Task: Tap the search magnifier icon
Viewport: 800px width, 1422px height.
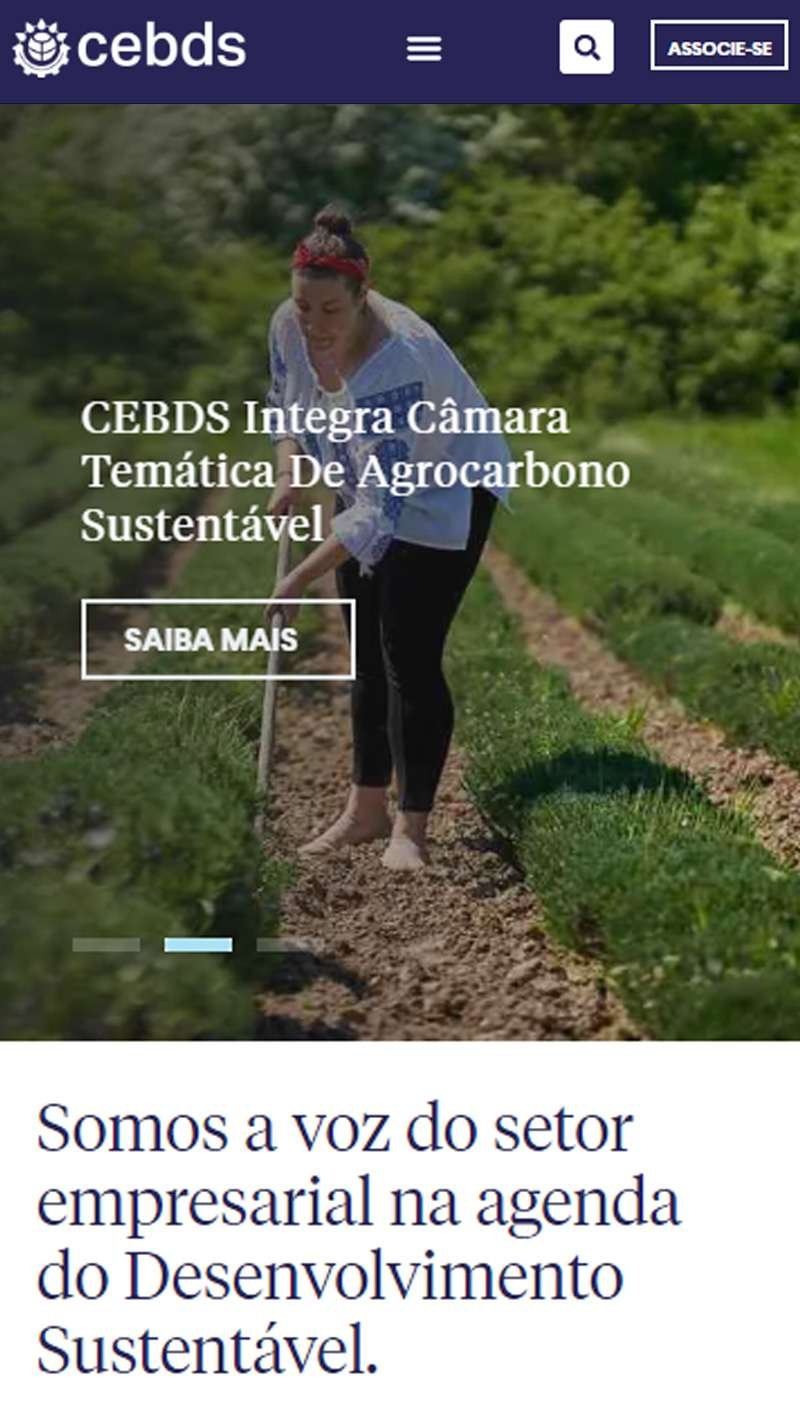Action: [587, 47]
